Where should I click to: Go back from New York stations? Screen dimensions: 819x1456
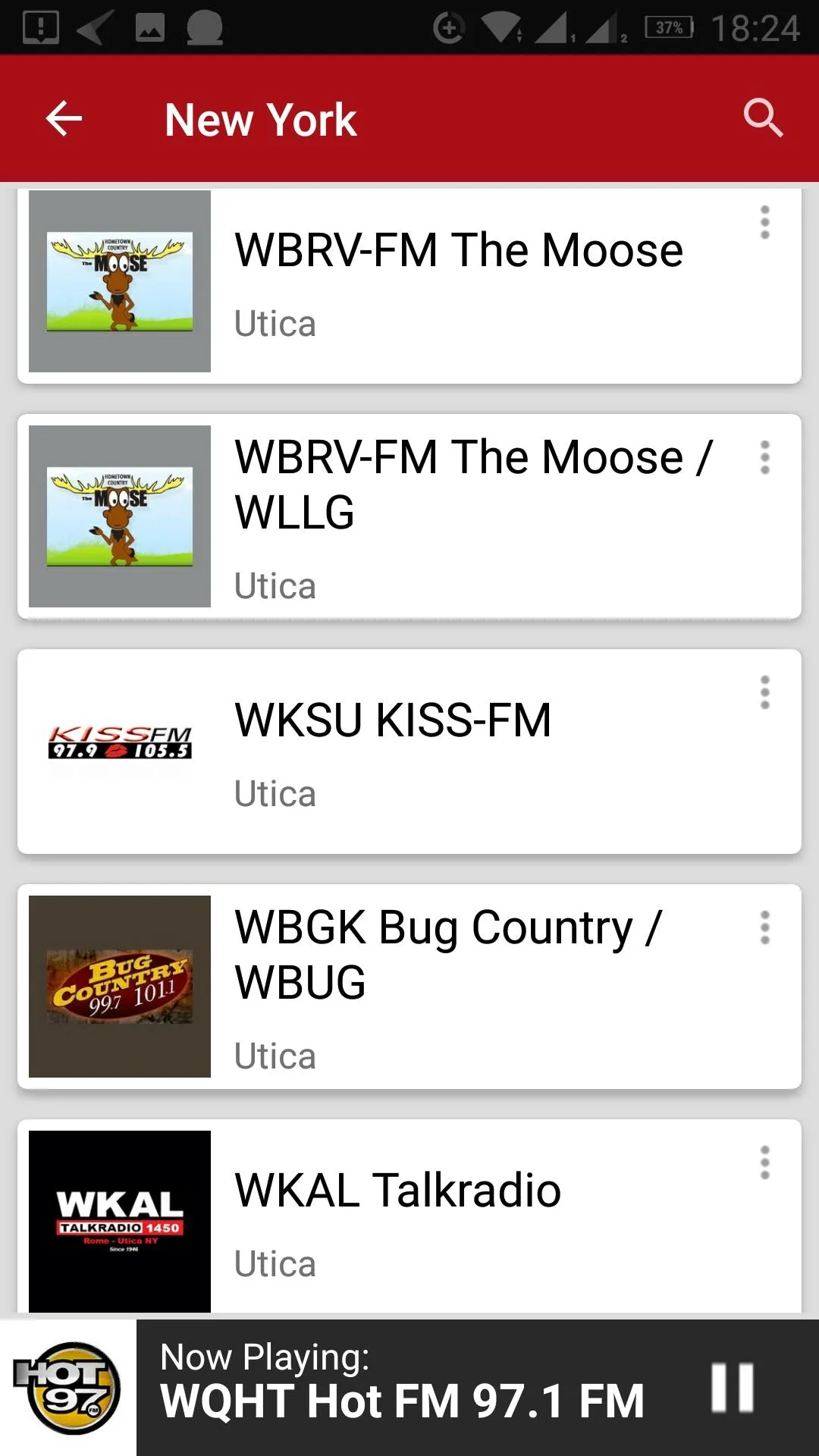click(64, 119)
